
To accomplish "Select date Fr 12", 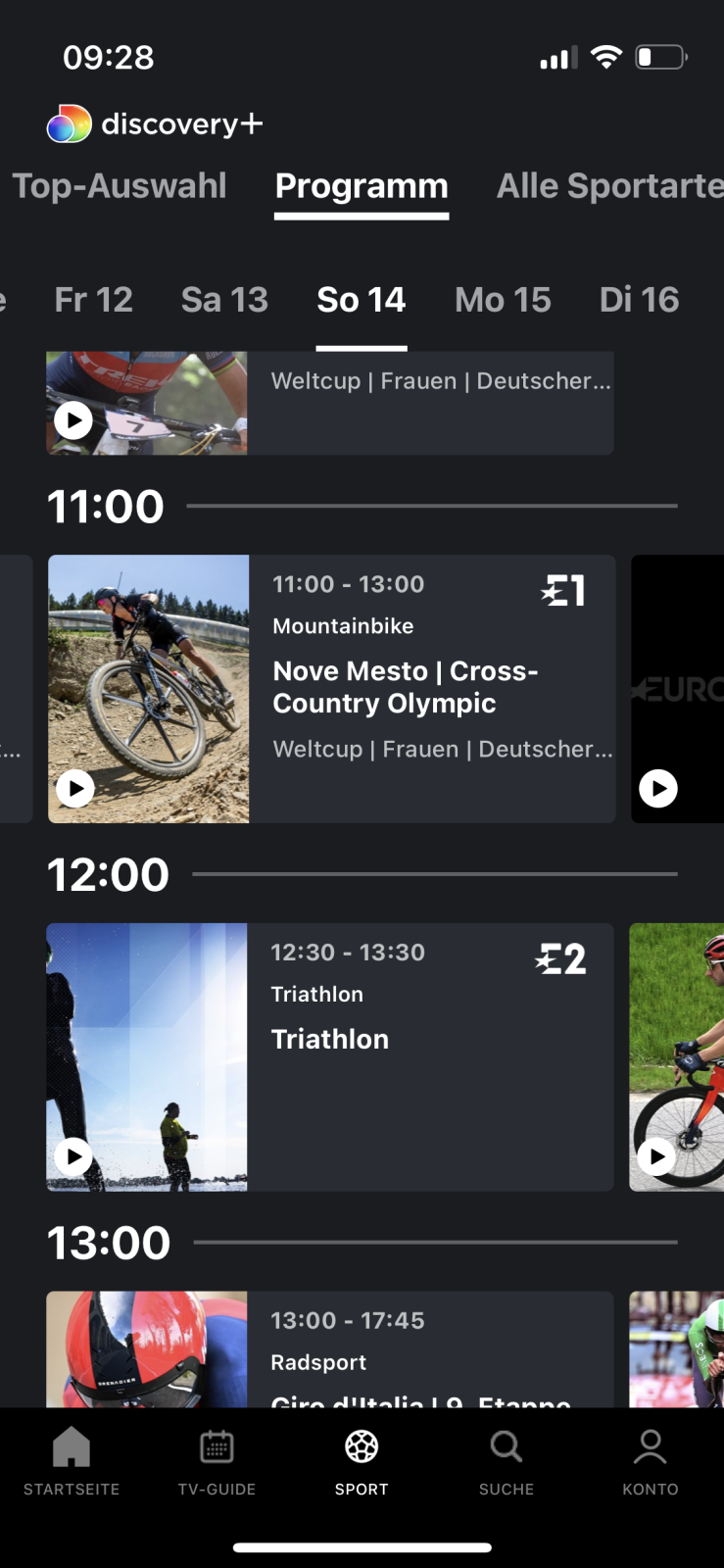I will tap(93, 300).
